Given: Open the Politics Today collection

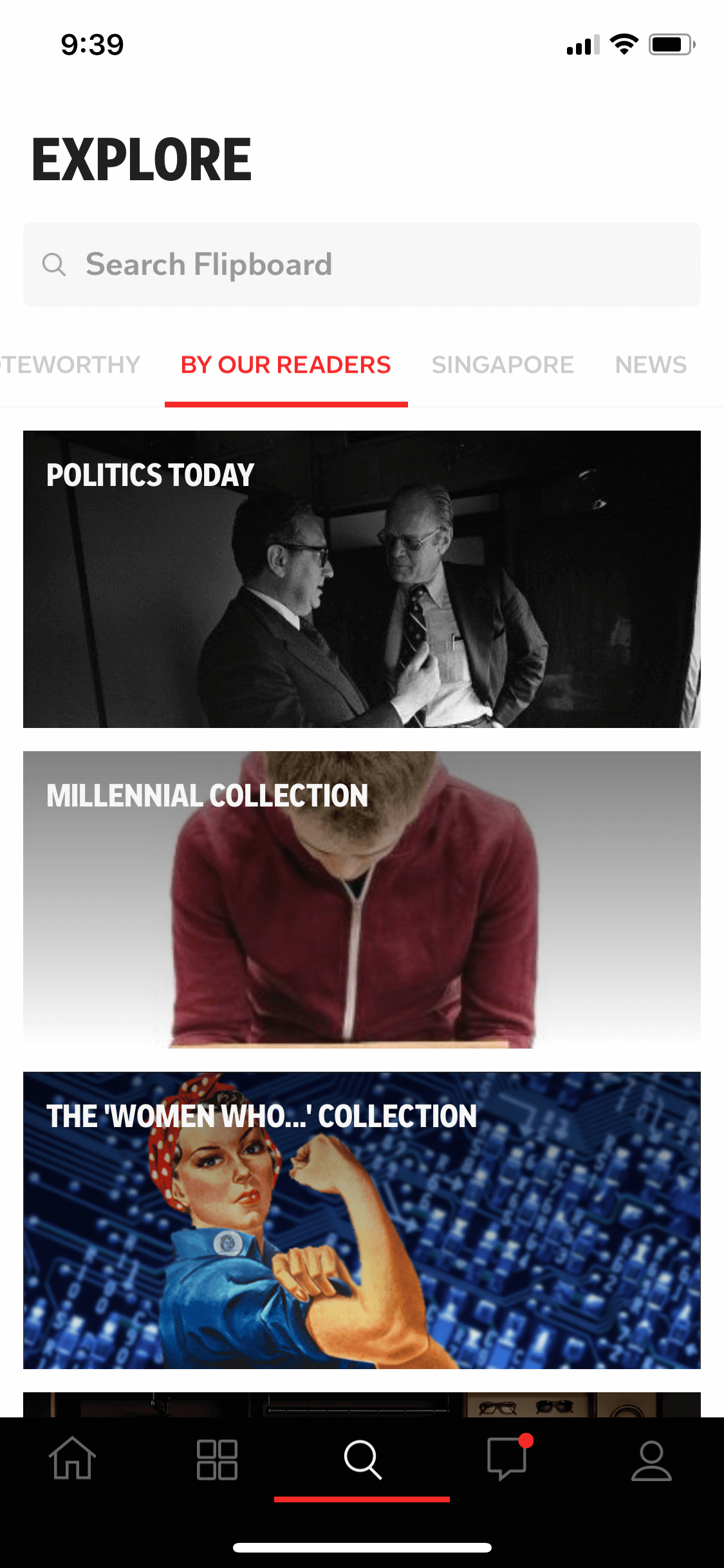Looking at the screenshot, I should (362, 579).
